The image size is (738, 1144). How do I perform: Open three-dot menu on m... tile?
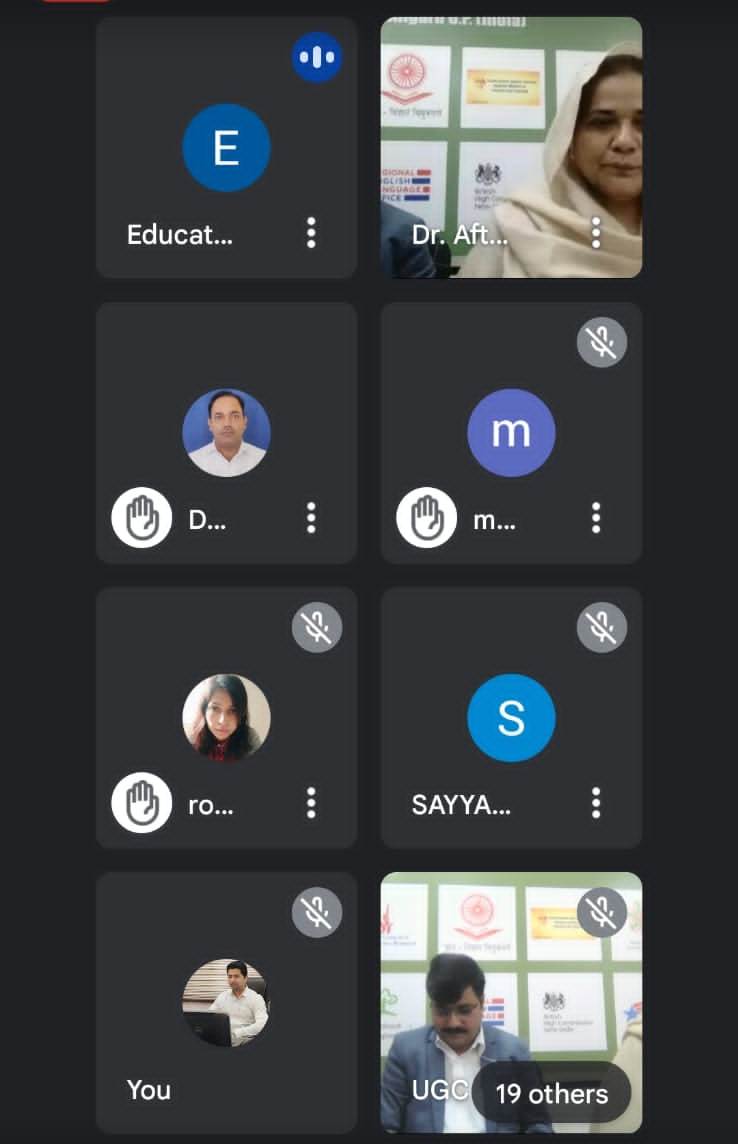(x=596, y=518)
